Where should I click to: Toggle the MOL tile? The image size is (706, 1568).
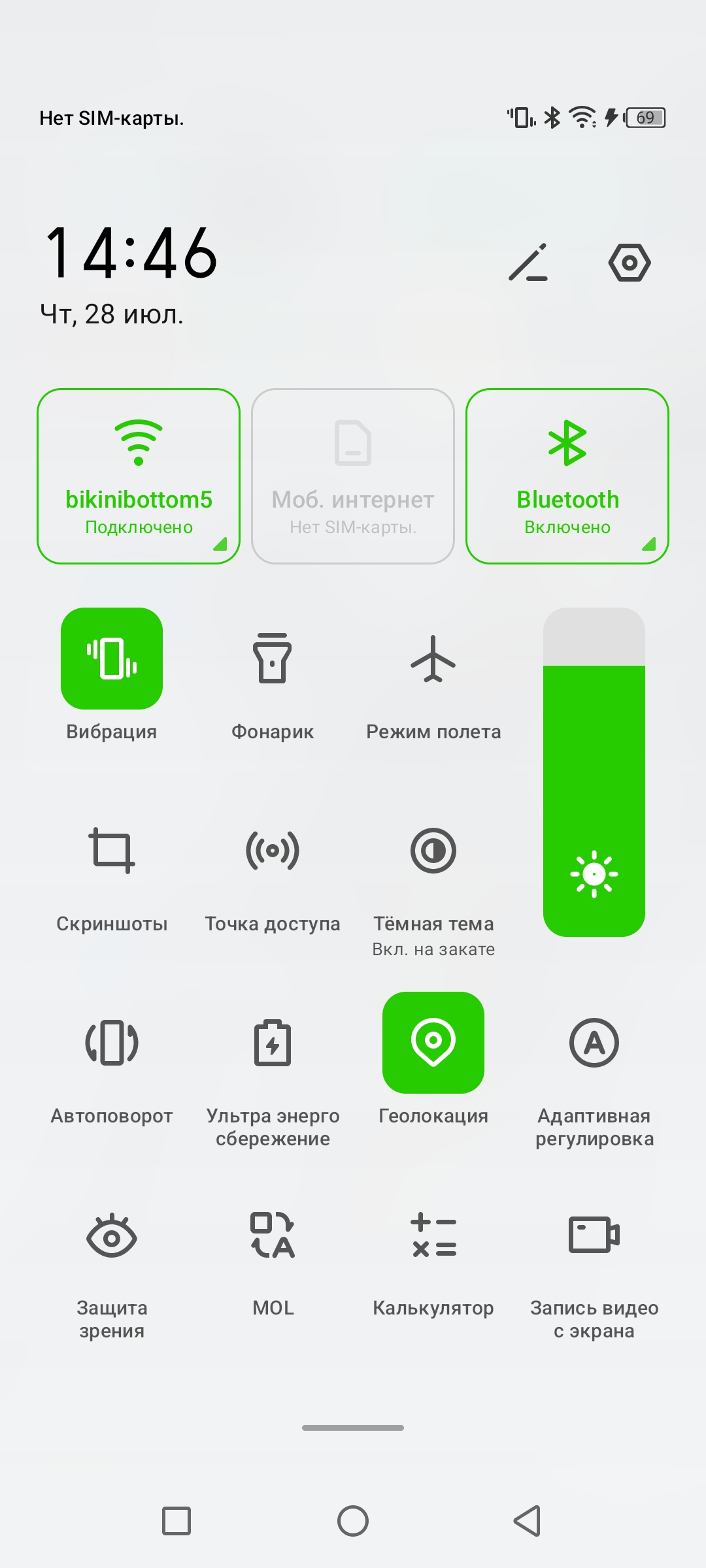pos(273,1236)
